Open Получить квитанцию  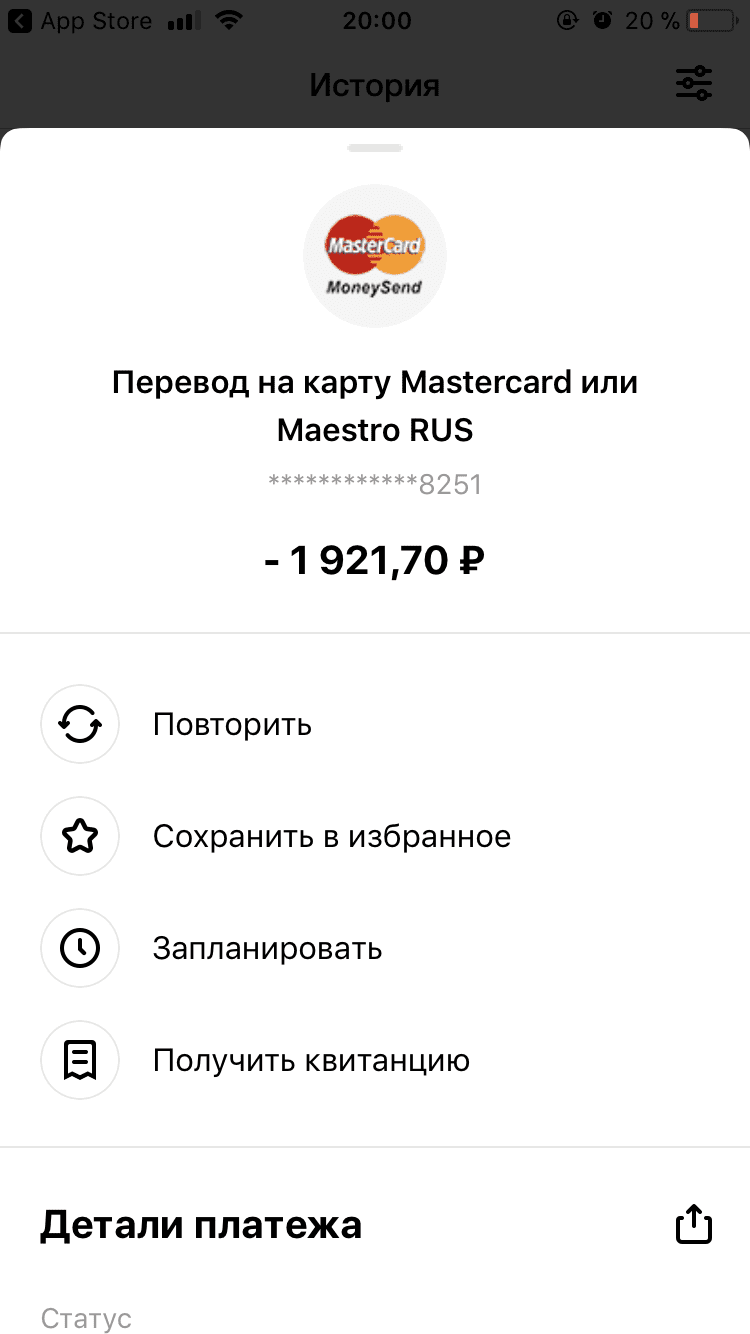[x=310, y=1060]
